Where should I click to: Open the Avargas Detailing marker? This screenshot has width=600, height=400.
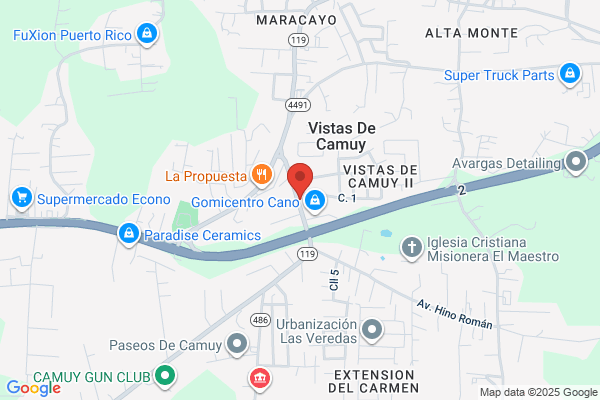click(576, 163)
